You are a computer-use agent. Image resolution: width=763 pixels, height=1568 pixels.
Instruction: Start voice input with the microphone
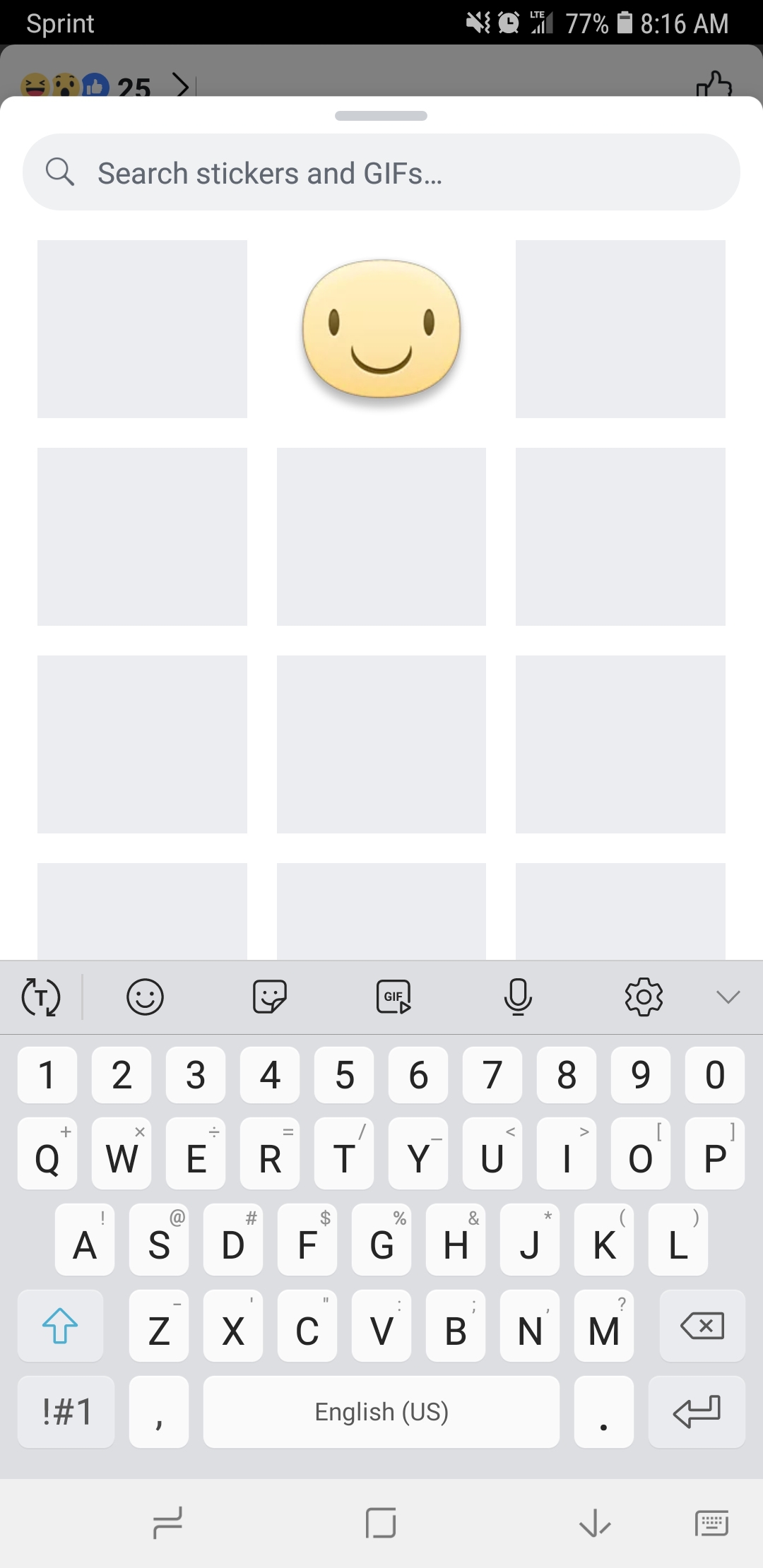click(518, 997)
